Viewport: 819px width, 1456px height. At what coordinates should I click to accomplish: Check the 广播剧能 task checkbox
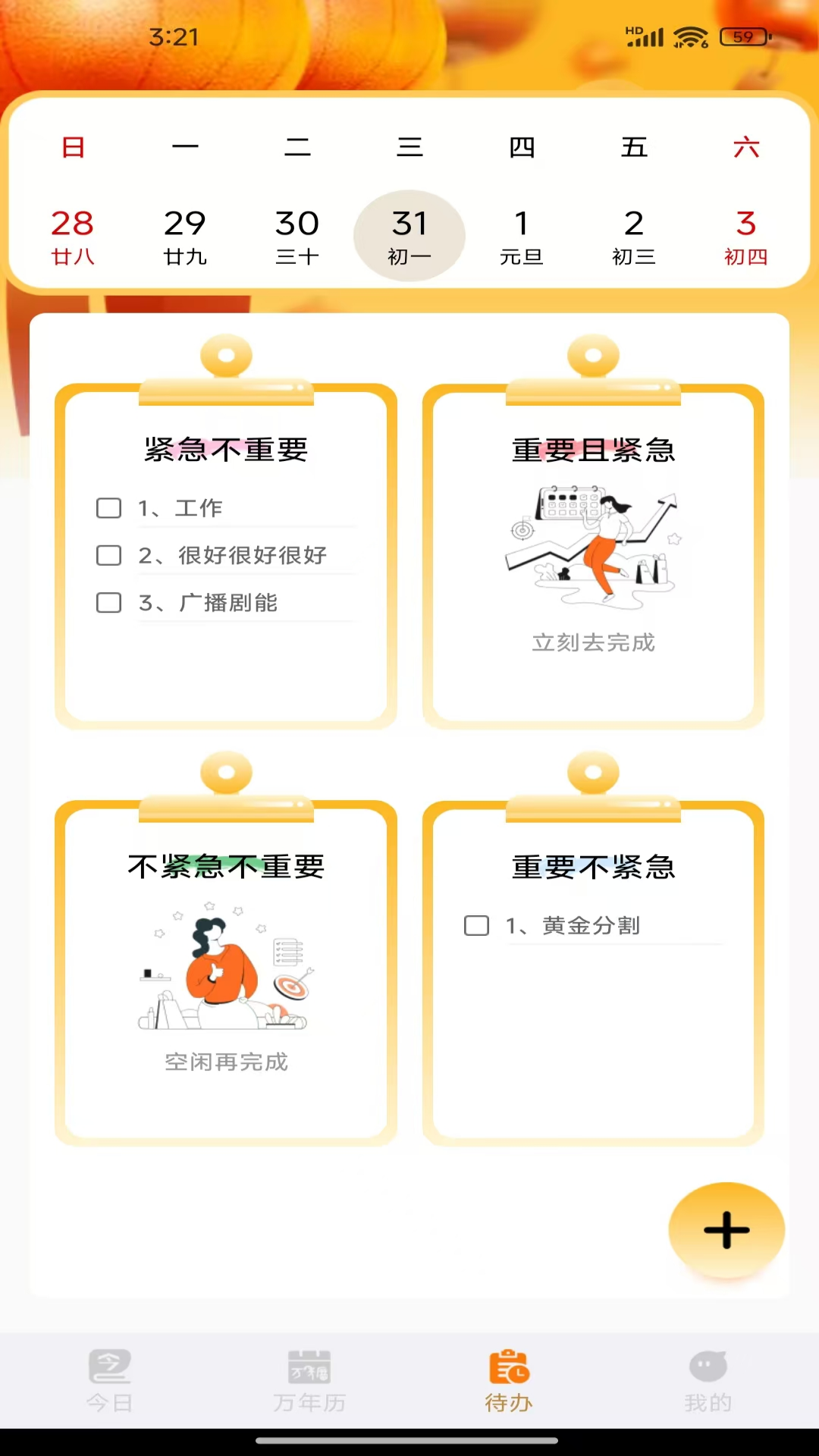(108, 603)
